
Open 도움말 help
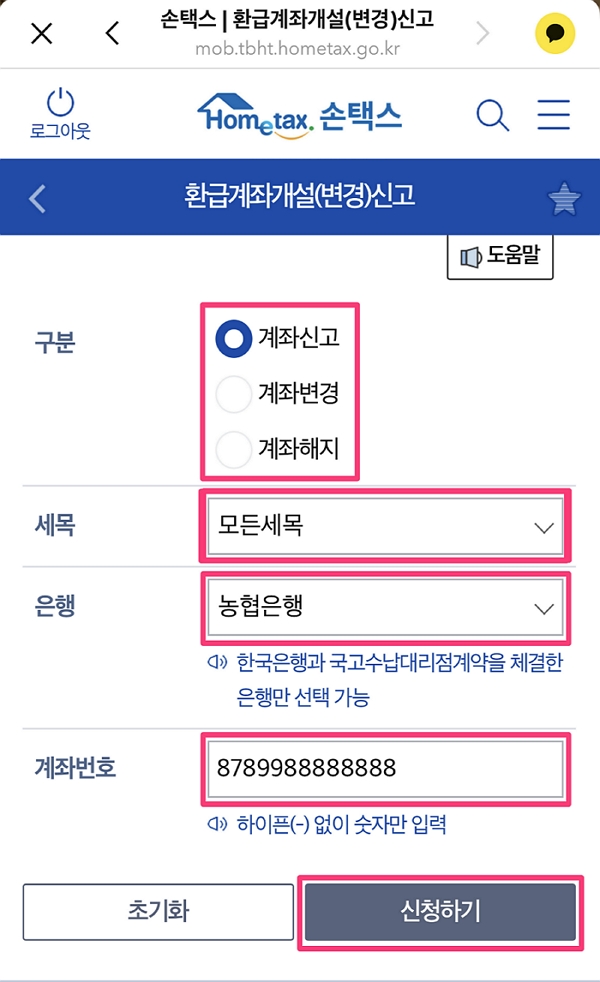tap(500, 256)
